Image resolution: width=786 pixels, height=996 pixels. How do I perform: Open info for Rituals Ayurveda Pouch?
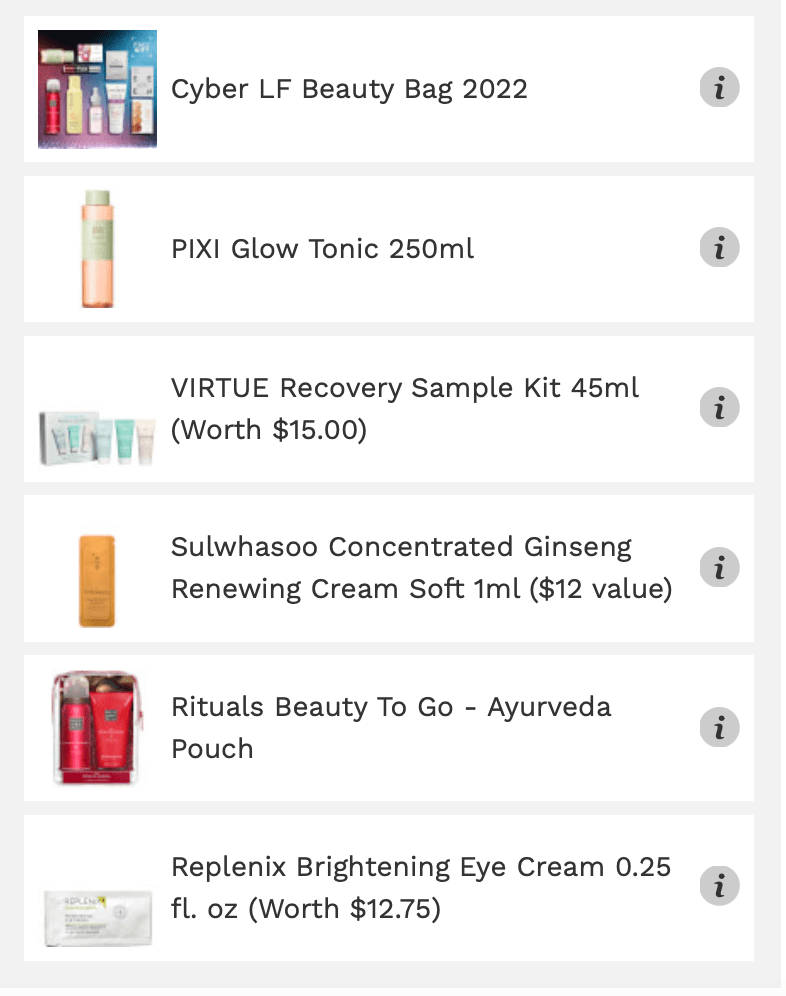tap(718, 727)
